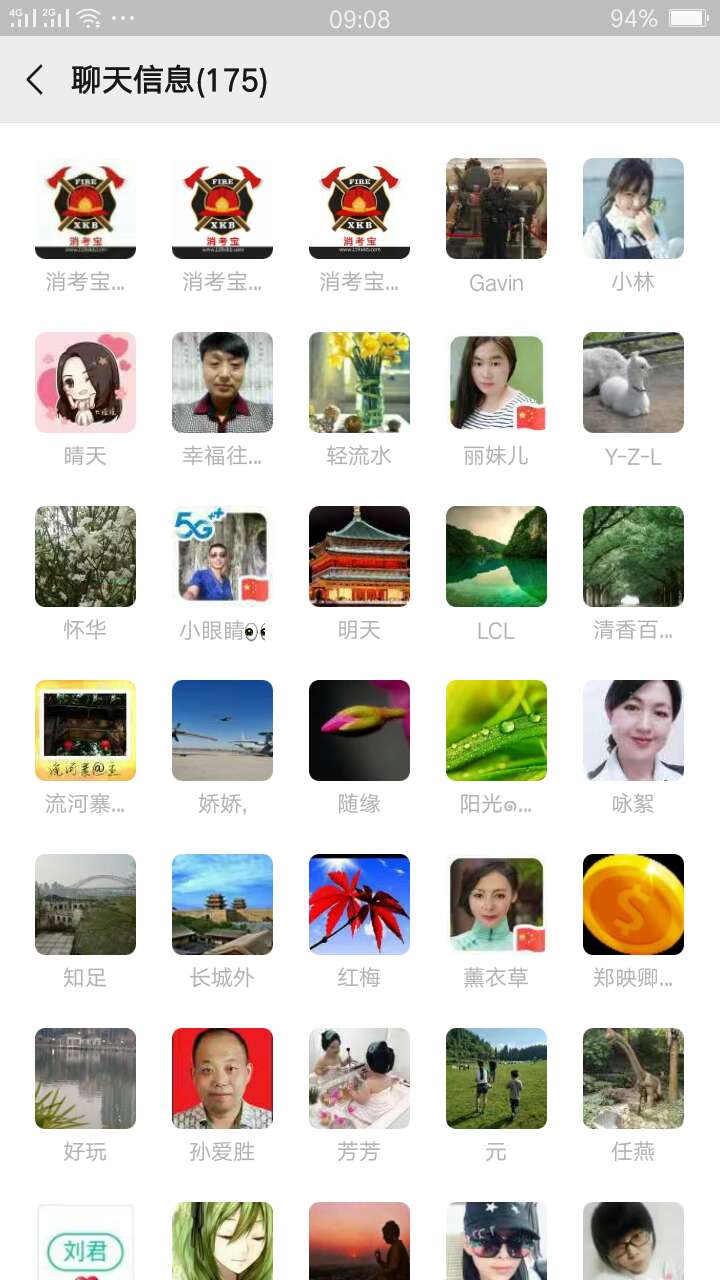
Task: View member 芳芳
Action: click(x=359, y=1079)
